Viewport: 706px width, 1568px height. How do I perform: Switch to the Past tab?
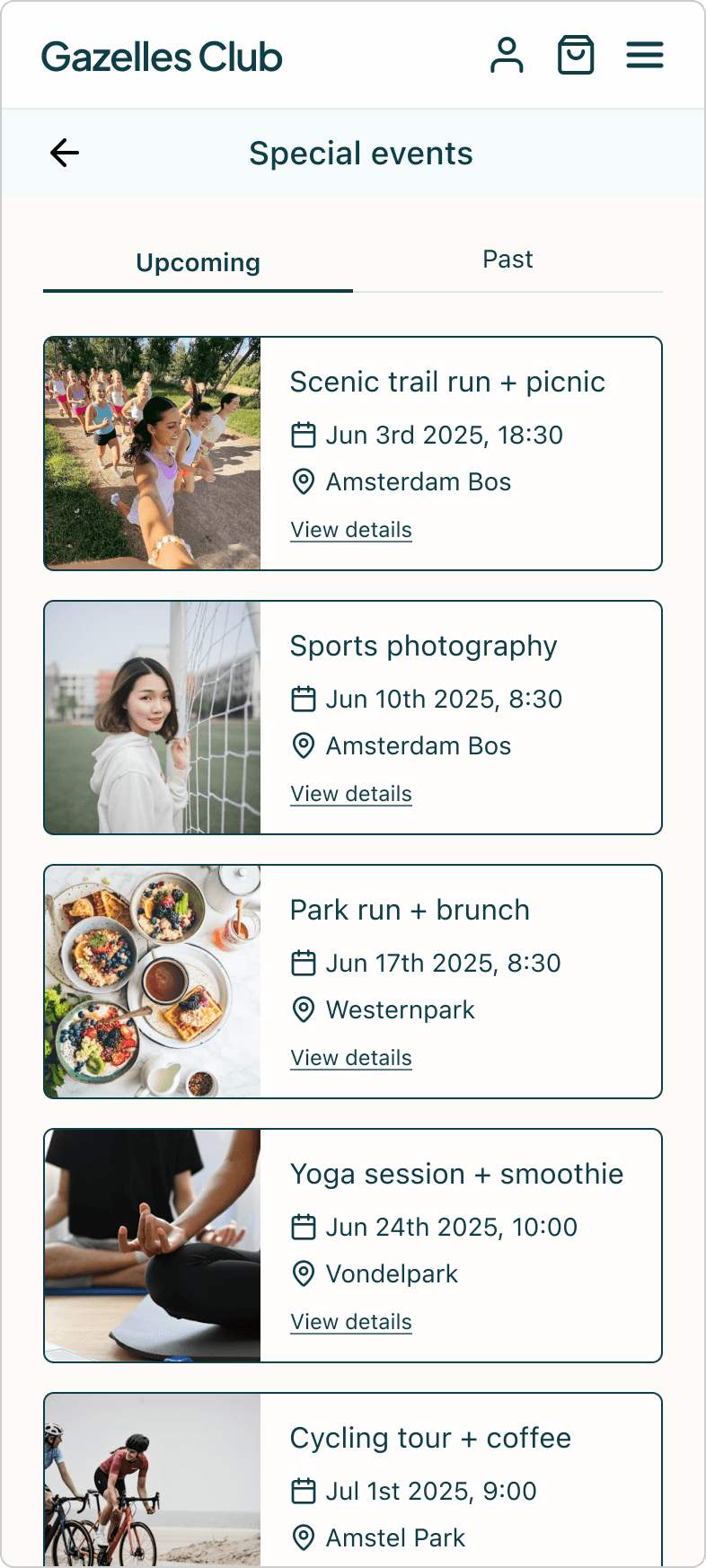pyautogui.click(x=507, y=260)
